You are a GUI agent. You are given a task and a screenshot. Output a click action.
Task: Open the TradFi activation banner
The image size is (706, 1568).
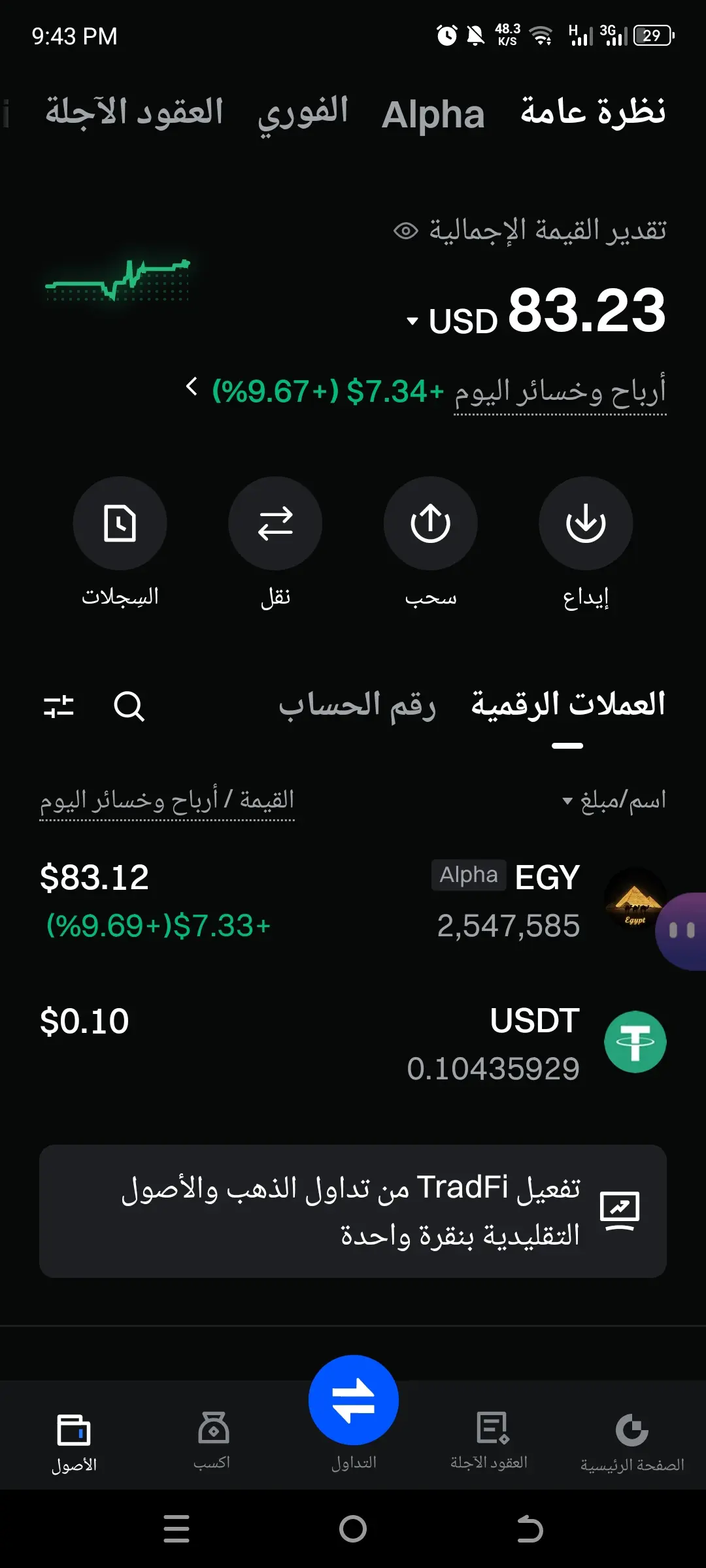tap(353, 1211)
